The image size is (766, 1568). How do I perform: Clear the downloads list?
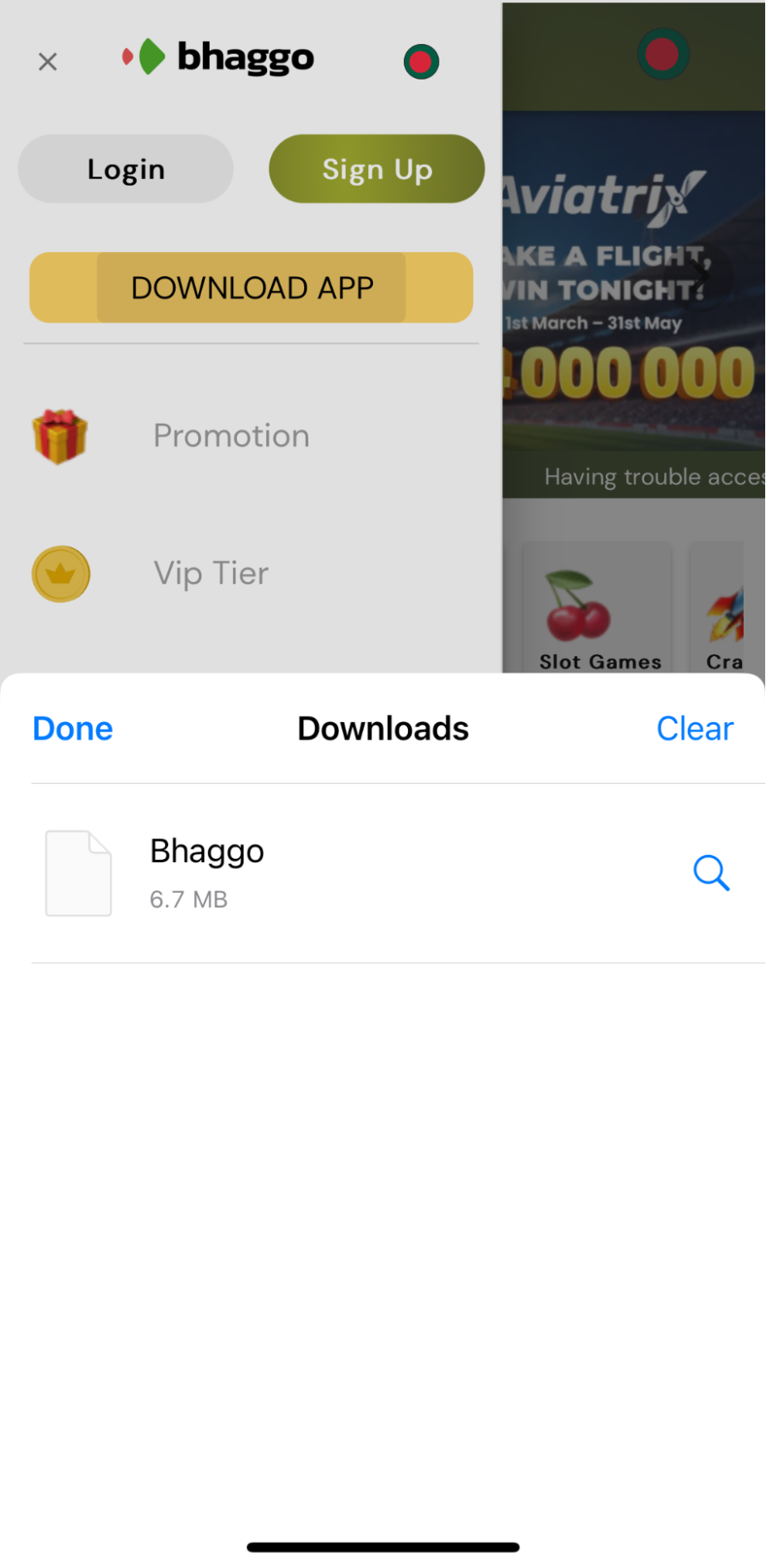tap(694, 729)
